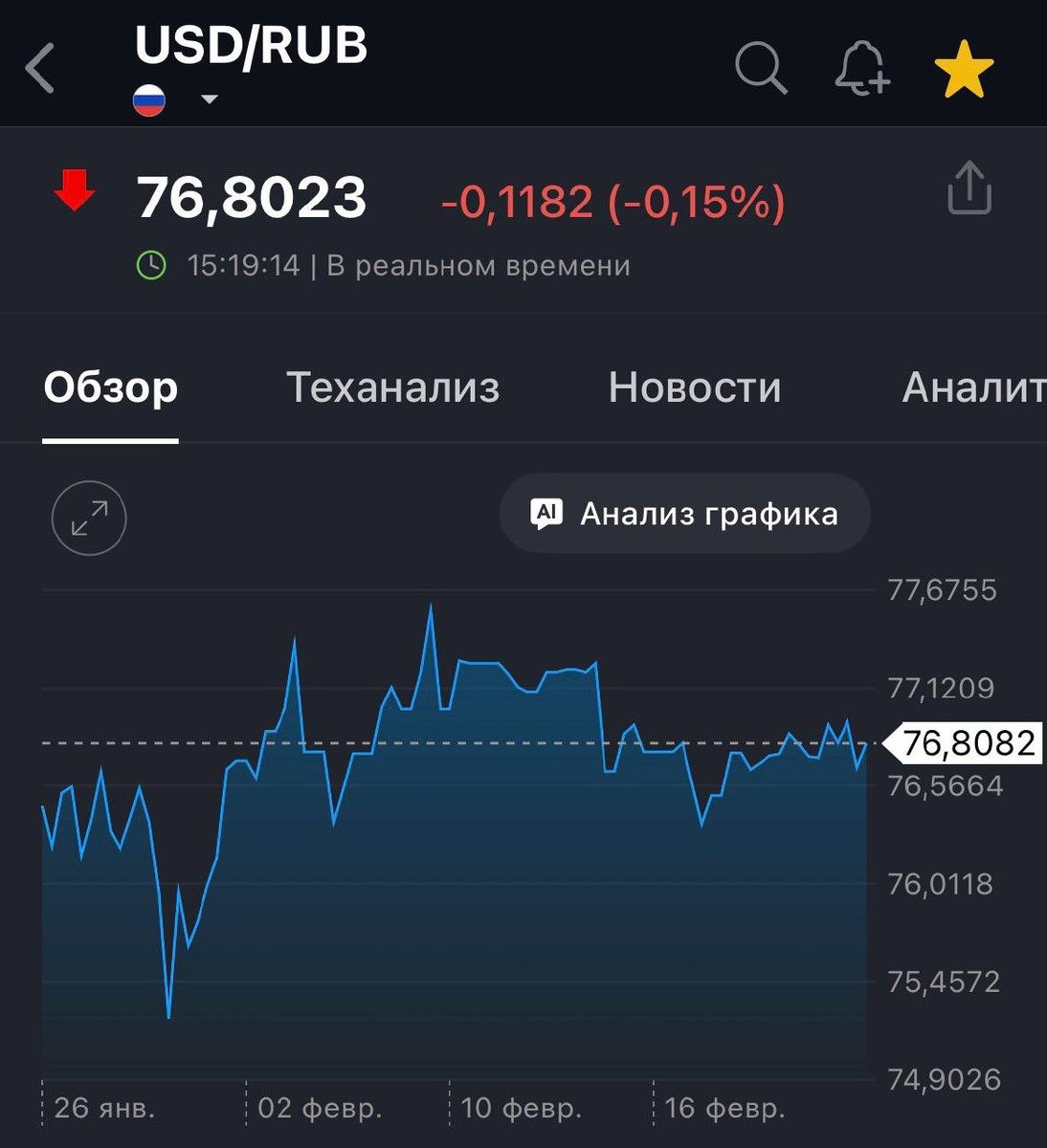Click the clock icon next to 15:19:14
The height and width of the screenshot is (1148, 1047).
point(153,265)
